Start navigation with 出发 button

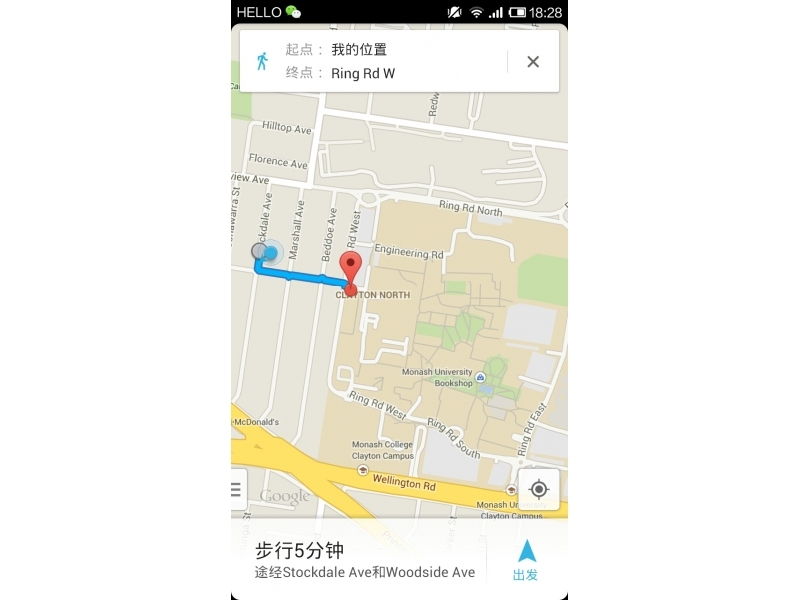526,560
